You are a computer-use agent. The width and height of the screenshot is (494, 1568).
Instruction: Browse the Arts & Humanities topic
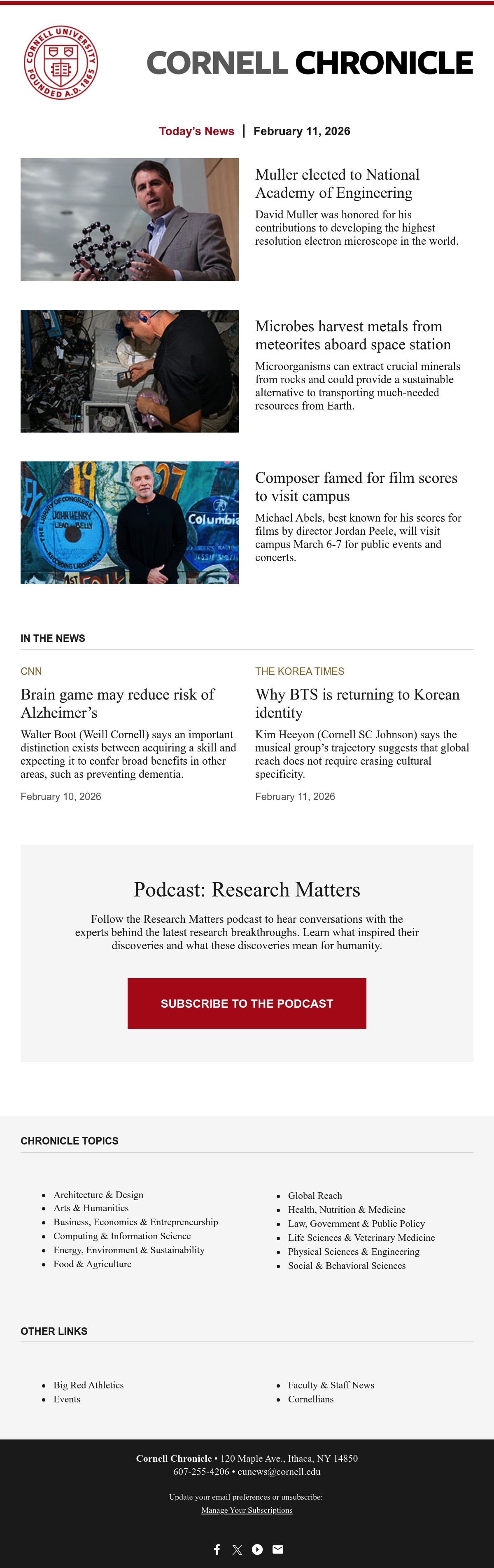pos(91,1208)
